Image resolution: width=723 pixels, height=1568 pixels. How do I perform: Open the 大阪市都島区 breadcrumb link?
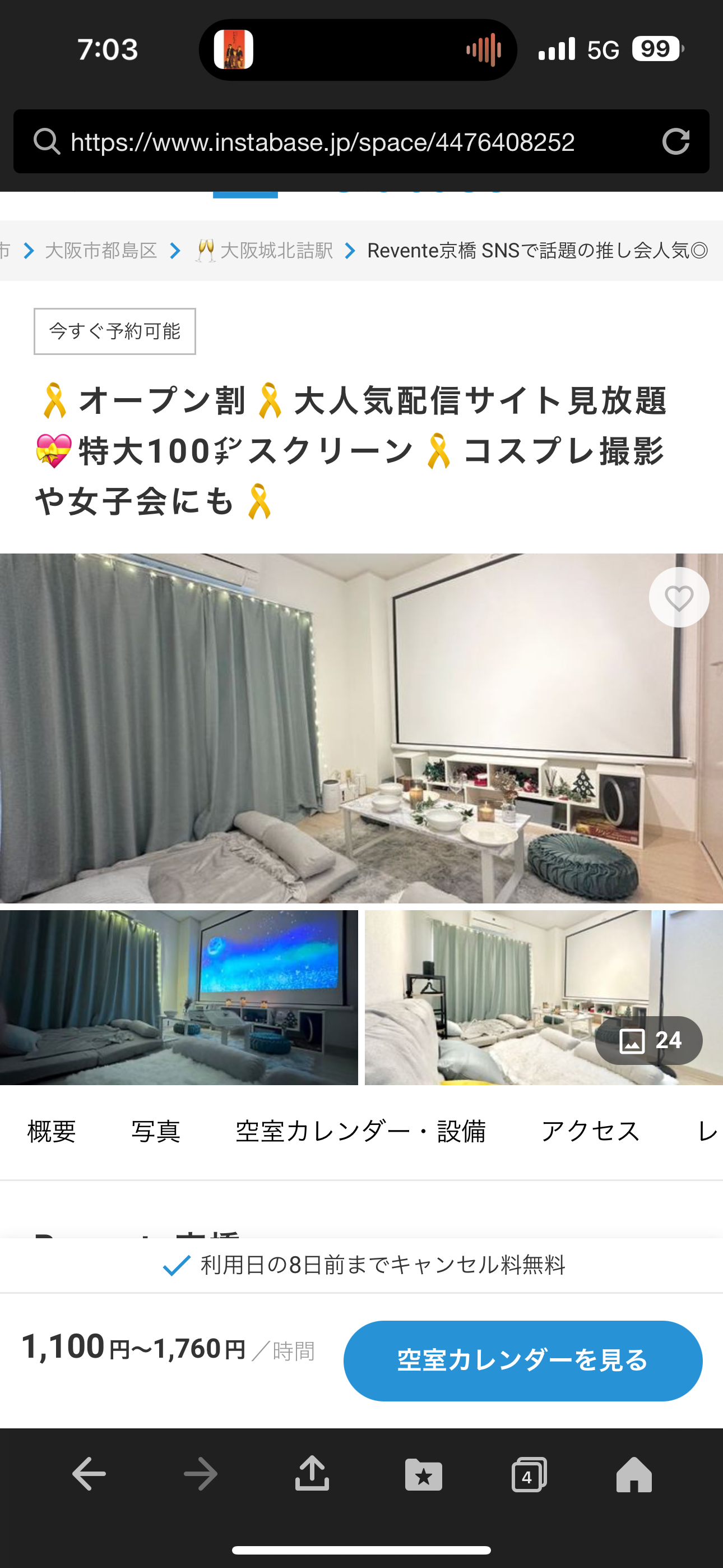101,250
